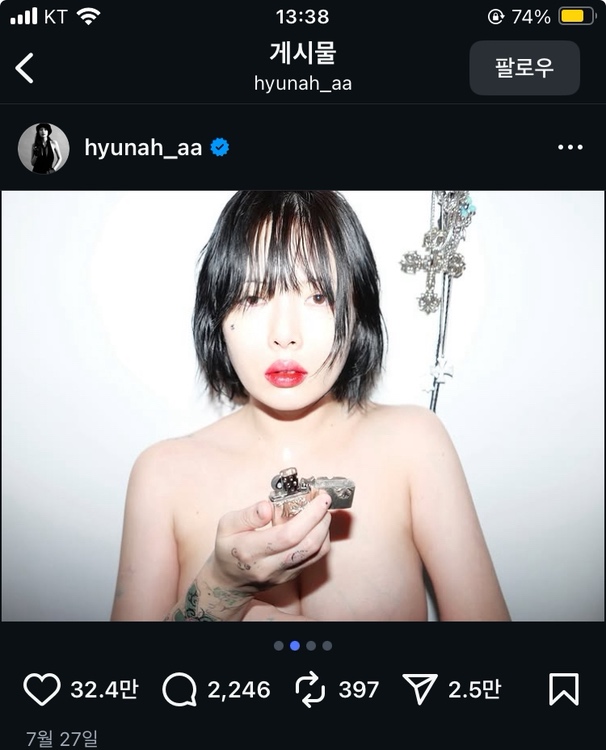Image resolution: width=606 pixels, height=750 pixels.
Task: Open the comments on this post
Action: (179, 689)
